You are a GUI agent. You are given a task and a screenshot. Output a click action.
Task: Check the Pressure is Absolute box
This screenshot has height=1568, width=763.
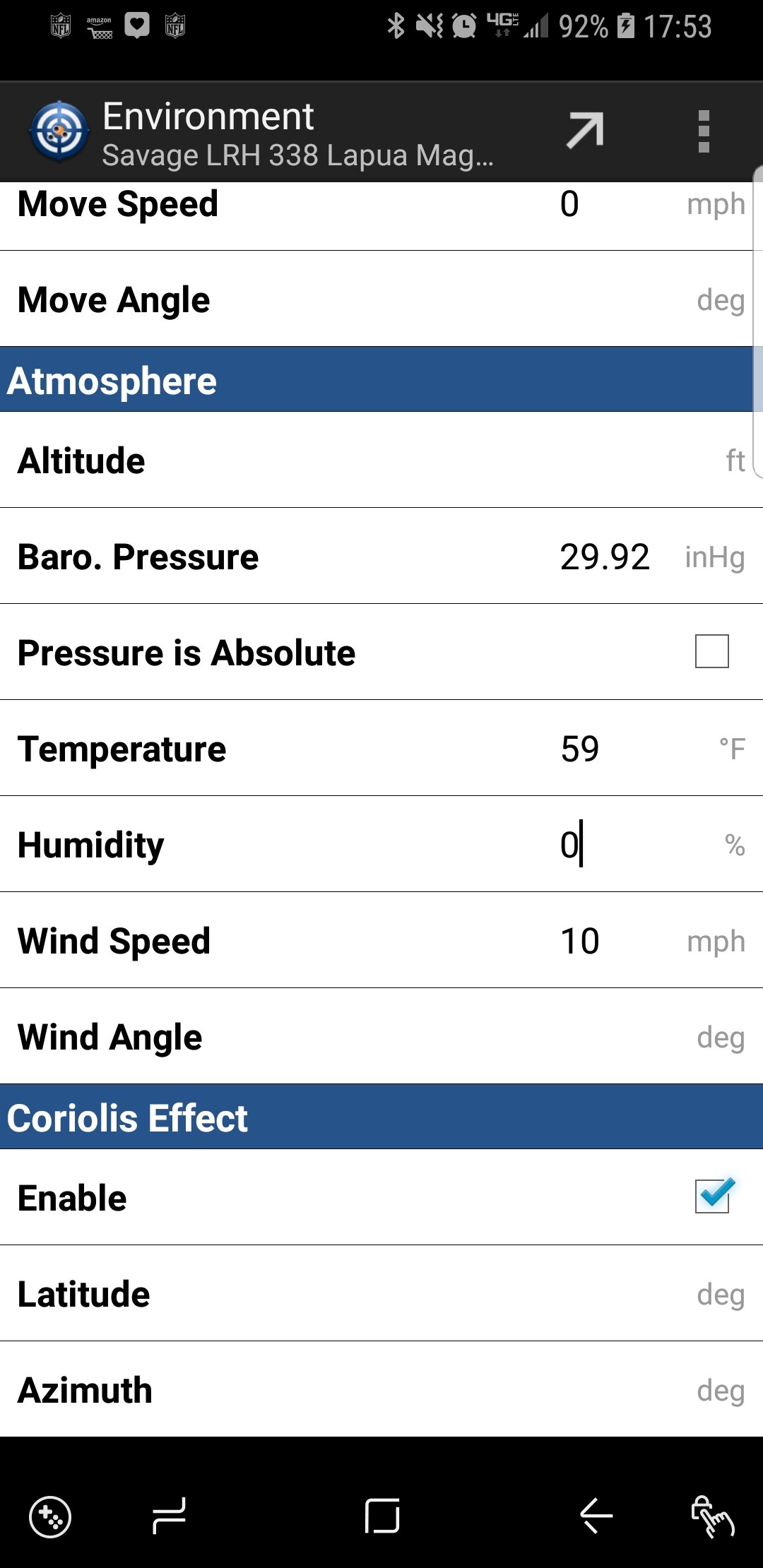[711, 651]
